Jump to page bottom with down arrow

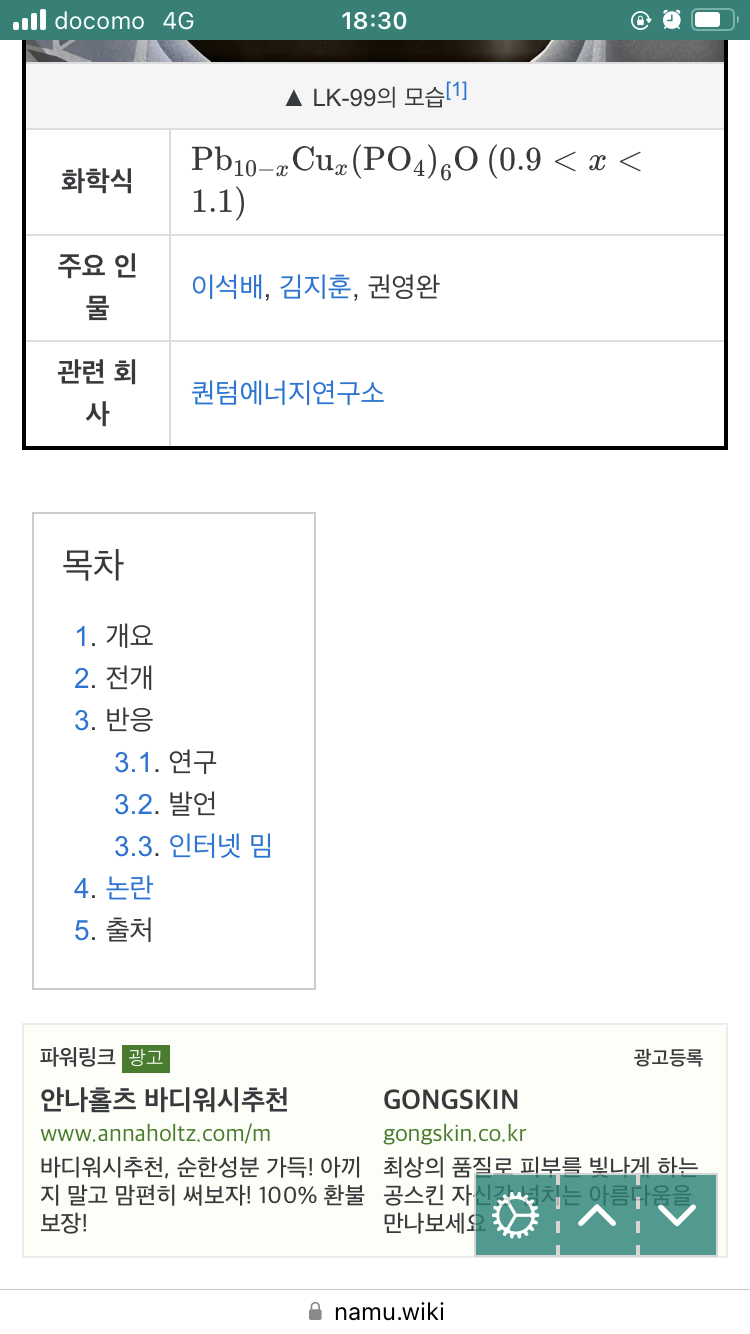point(677,1215)
